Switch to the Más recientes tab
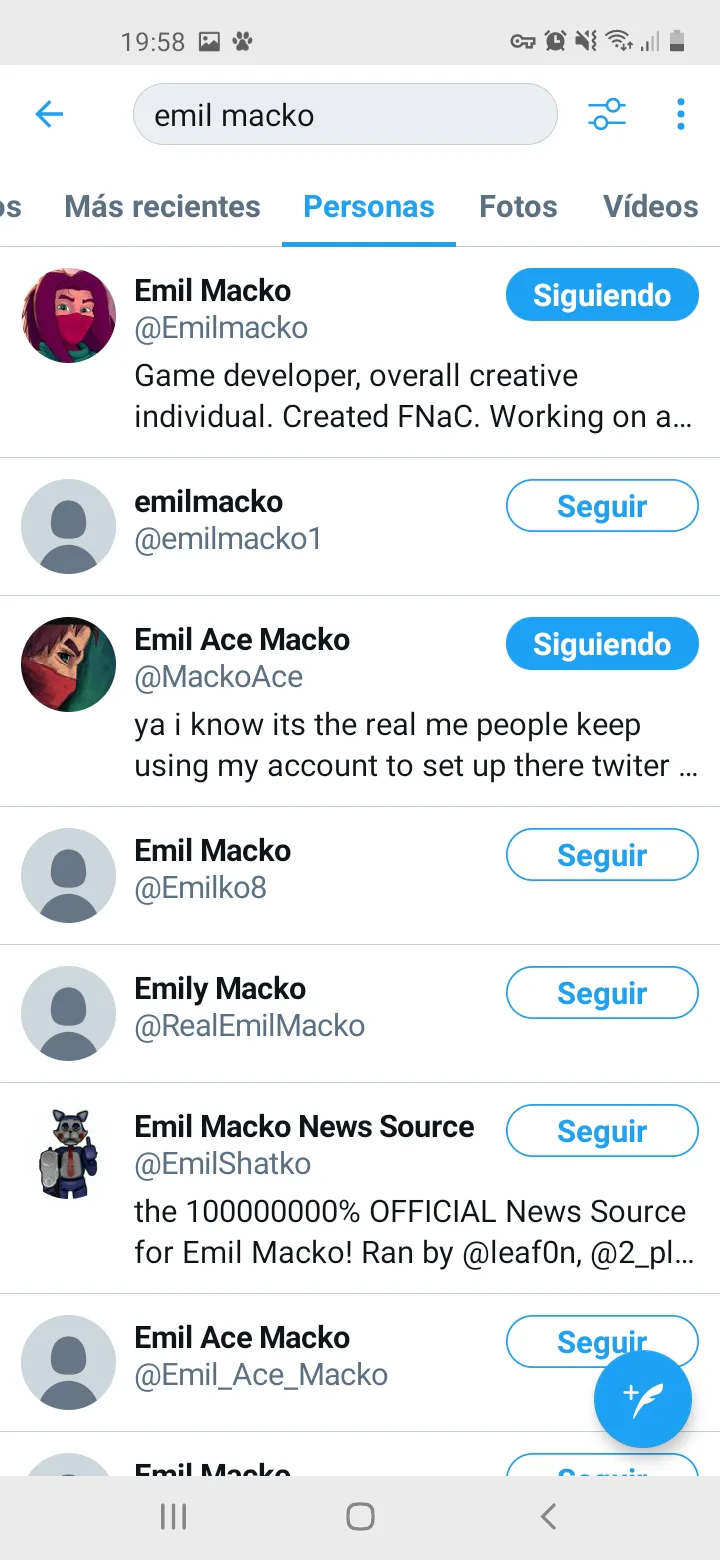This screenshot has height=1560, width=720. [162, 207]
